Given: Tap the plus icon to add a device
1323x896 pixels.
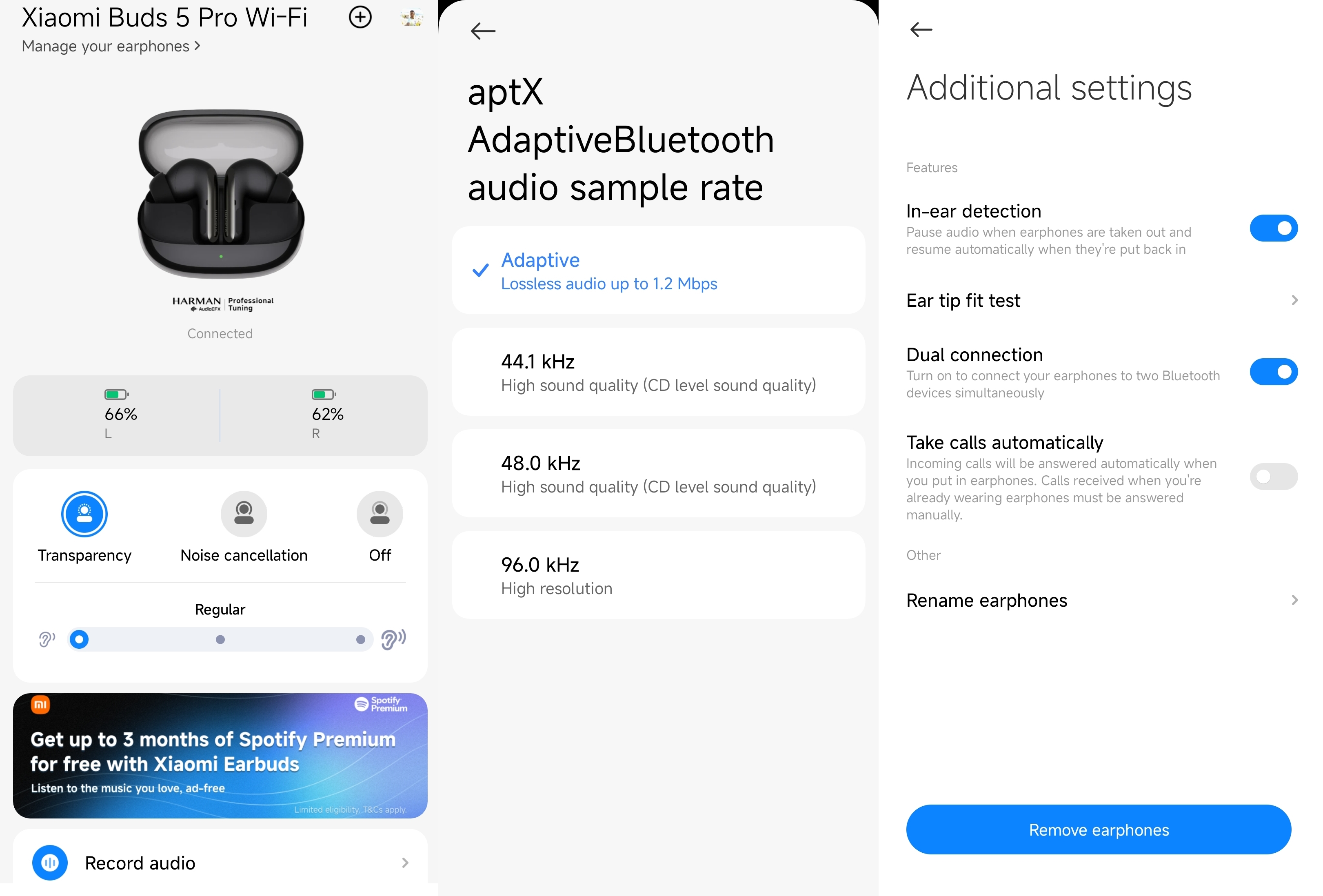Looking at the screenshot, I should (x=360, y=17).
